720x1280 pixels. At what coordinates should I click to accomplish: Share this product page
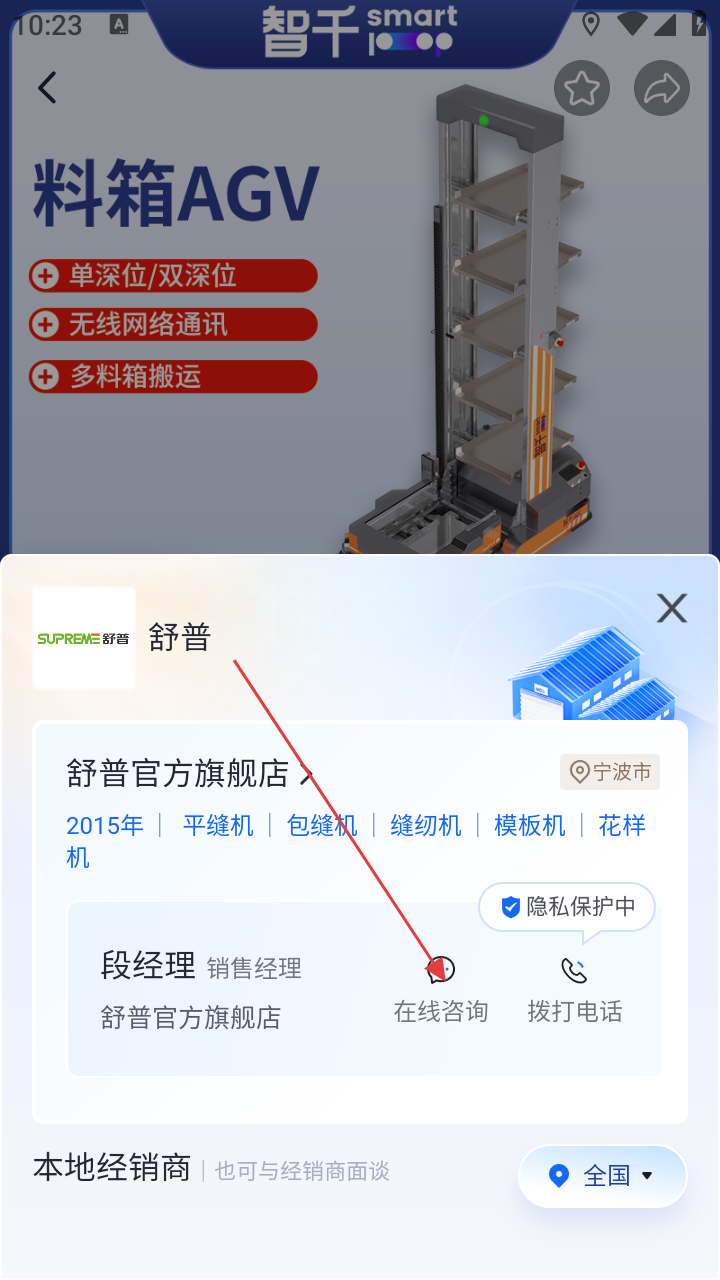pyautogui.click(x=661, y=89)
